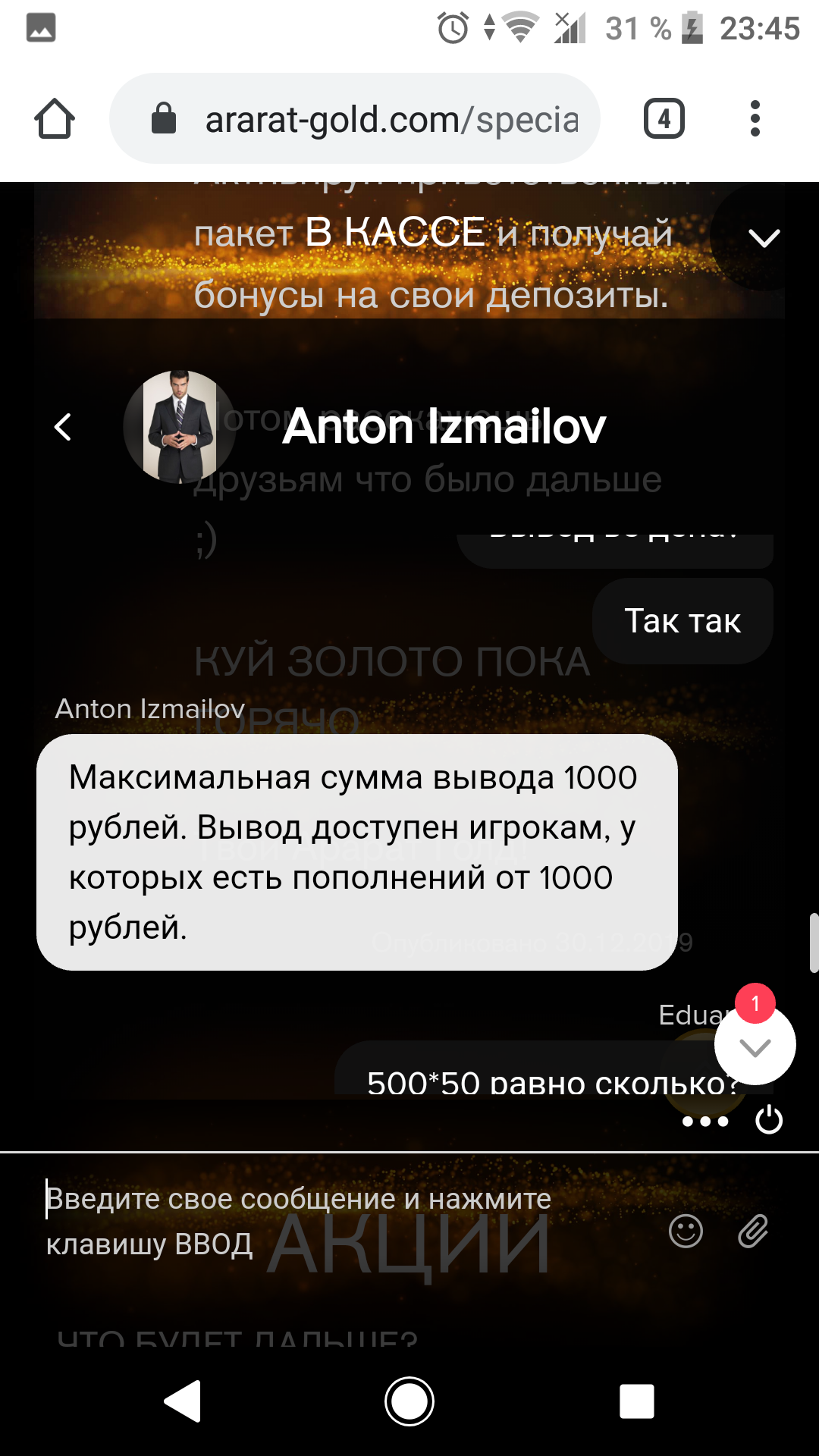
Task: Open the browser home page
Action: click(55, 119)
